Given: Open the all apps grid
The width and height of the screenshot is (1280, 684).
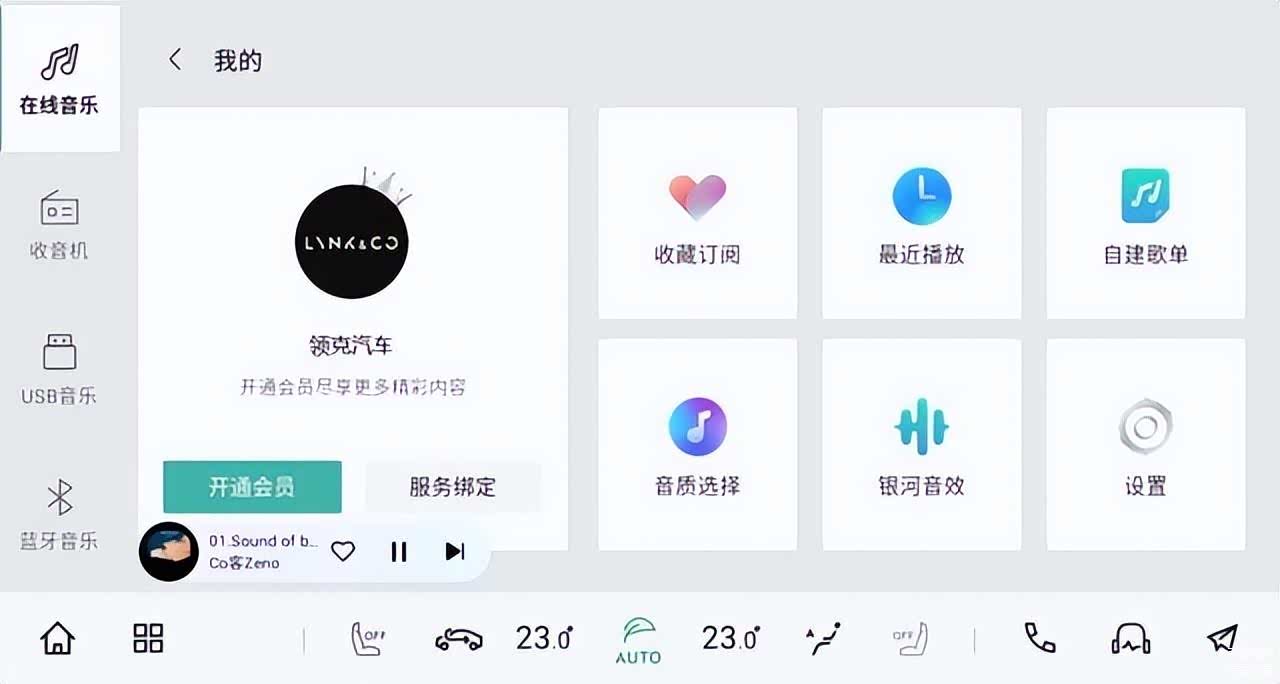Looking at the screenshot, I should click(x=148, y=638).
